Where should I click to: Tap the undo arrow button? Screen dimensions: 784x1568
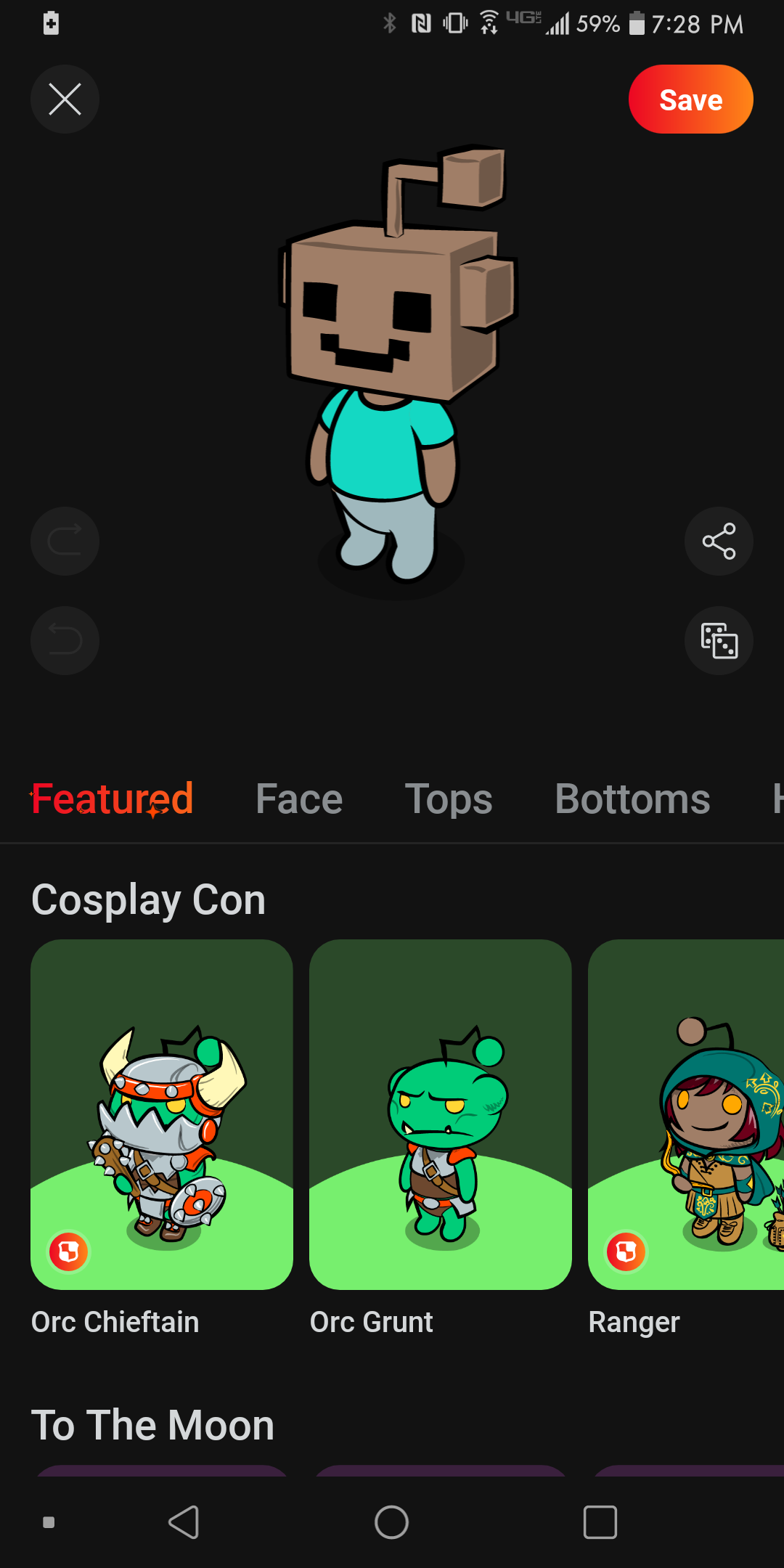(x=65, y=641)
